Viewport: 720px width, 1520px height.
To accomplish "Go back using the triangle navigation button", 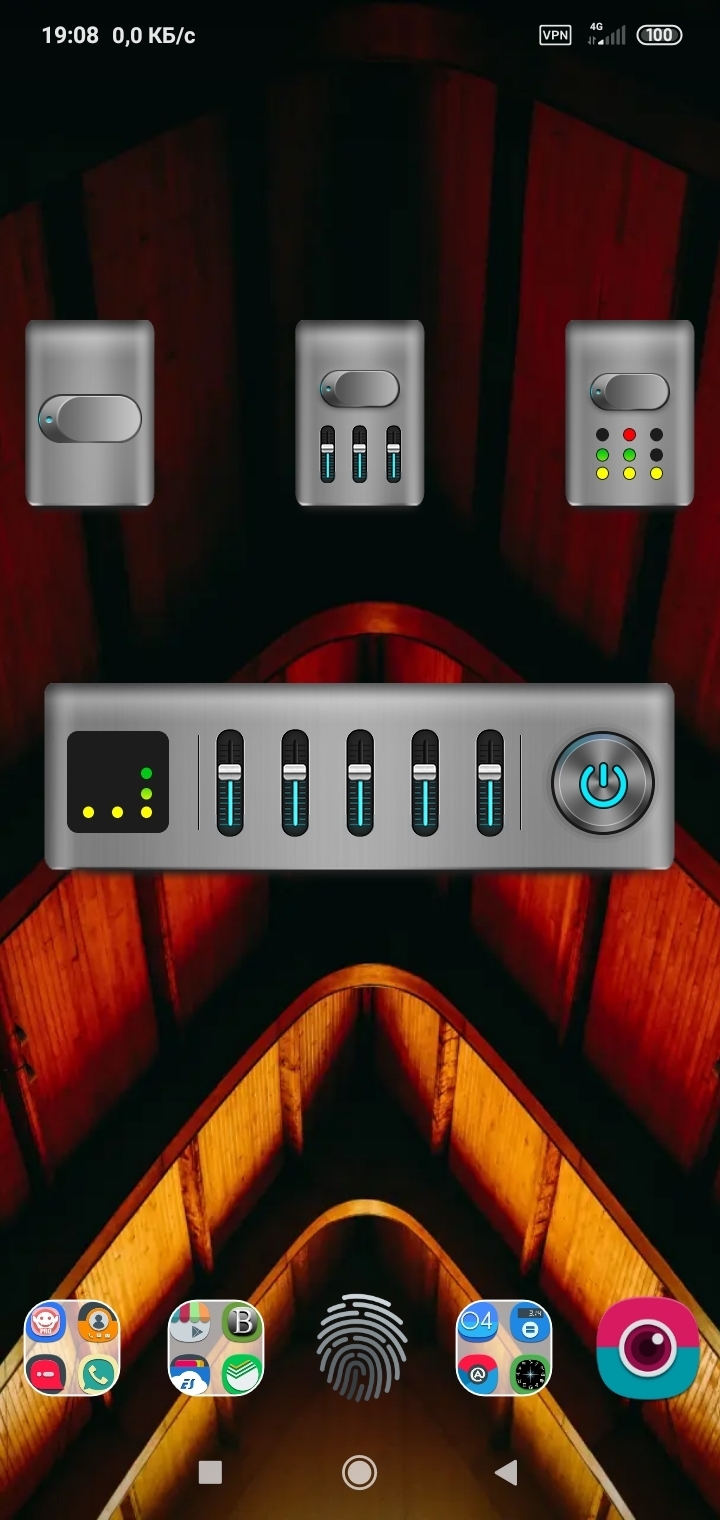I will pos(506,1471).
